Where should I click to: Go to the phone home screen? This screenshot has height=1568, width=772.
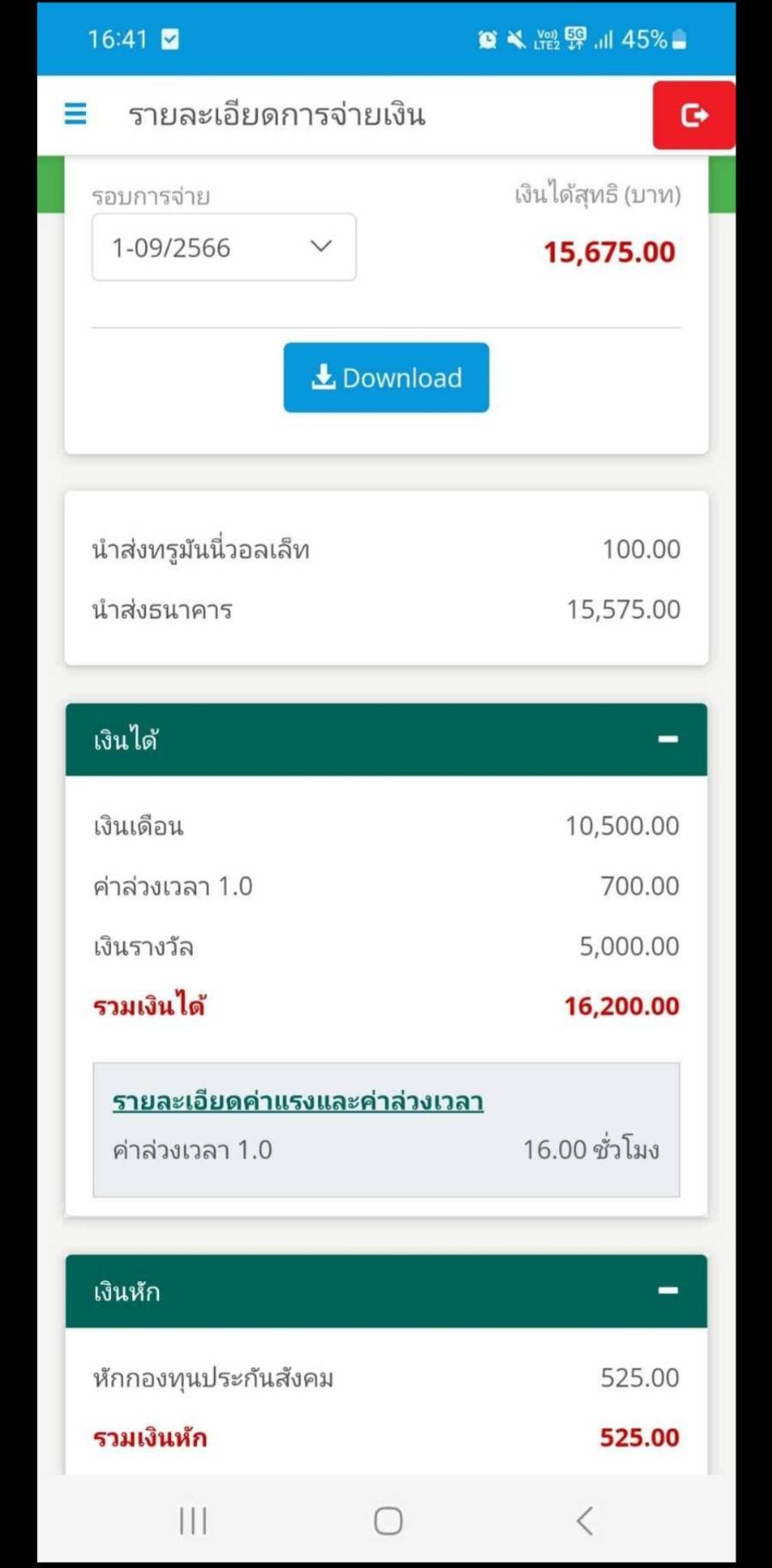(388, 1521)
